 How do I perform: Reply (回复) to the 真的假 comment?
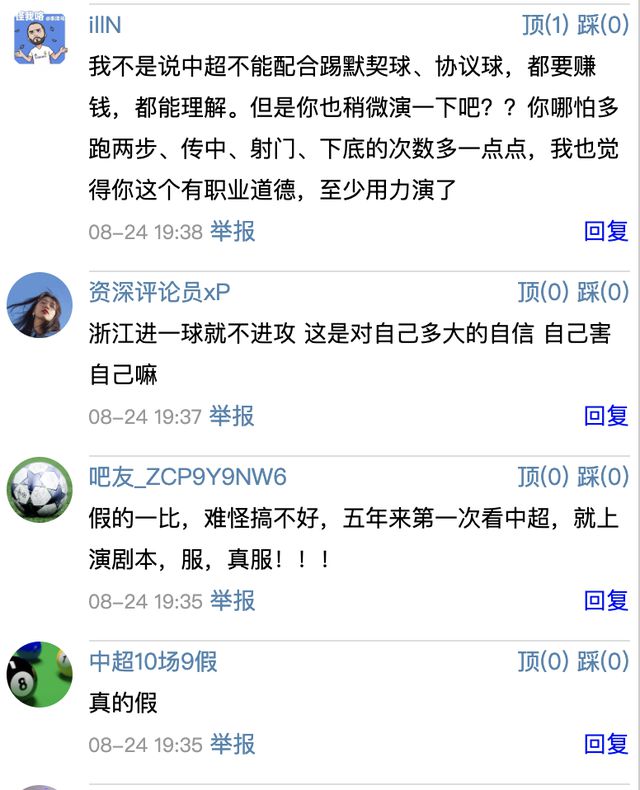point(606,744)
